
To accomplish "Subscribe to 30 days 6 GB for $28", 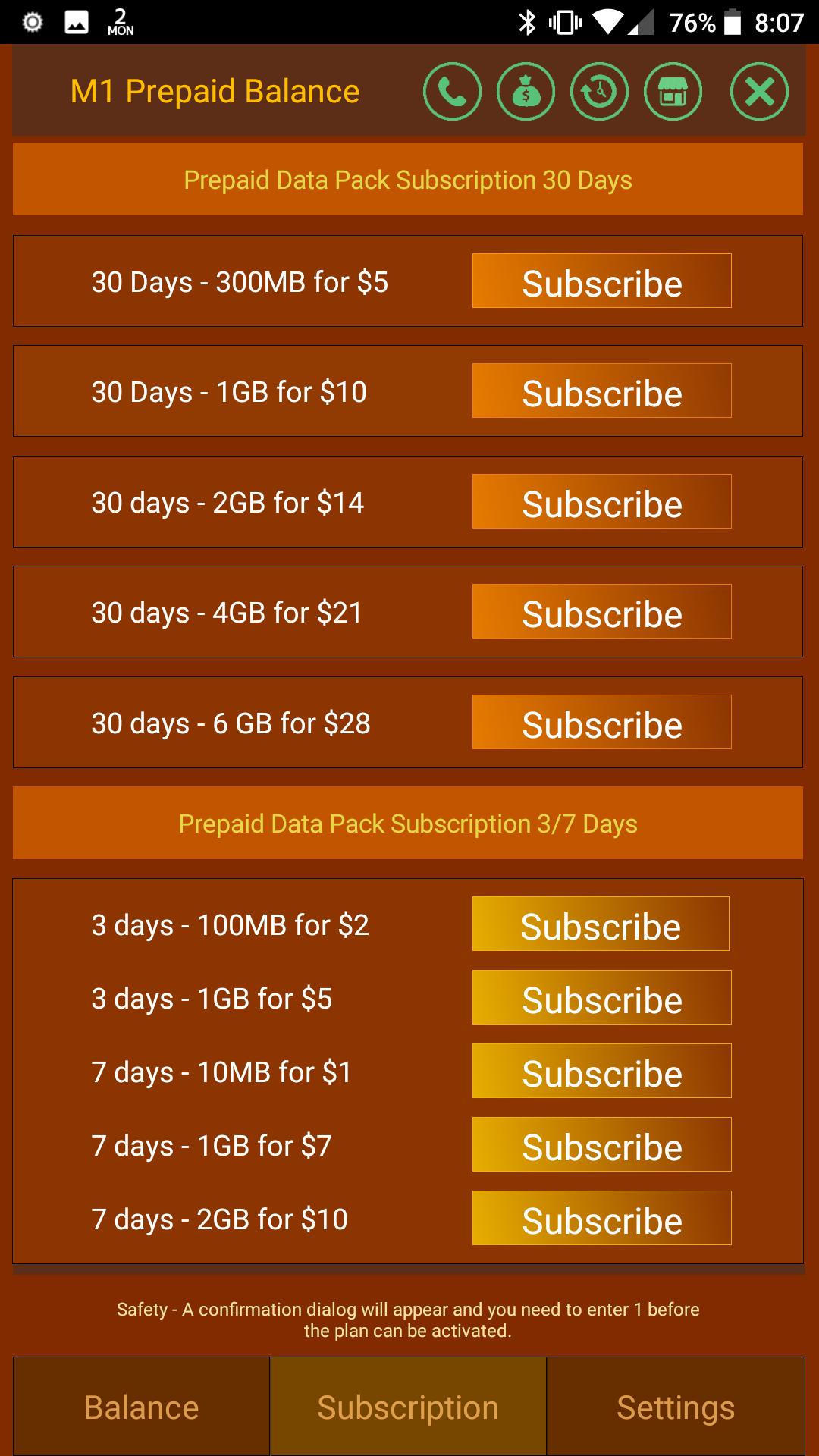I will pos(601,723).
